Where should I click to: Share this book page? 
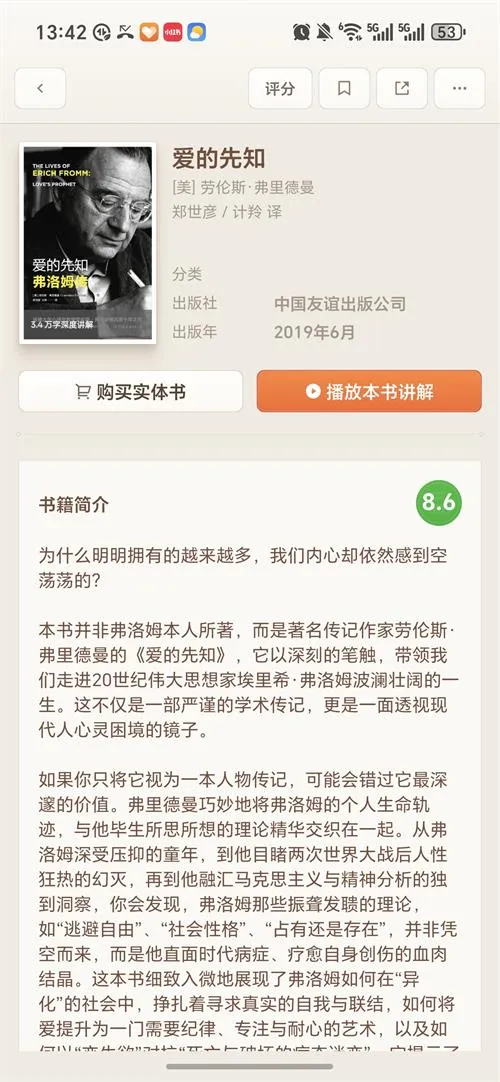pos(401,88)
